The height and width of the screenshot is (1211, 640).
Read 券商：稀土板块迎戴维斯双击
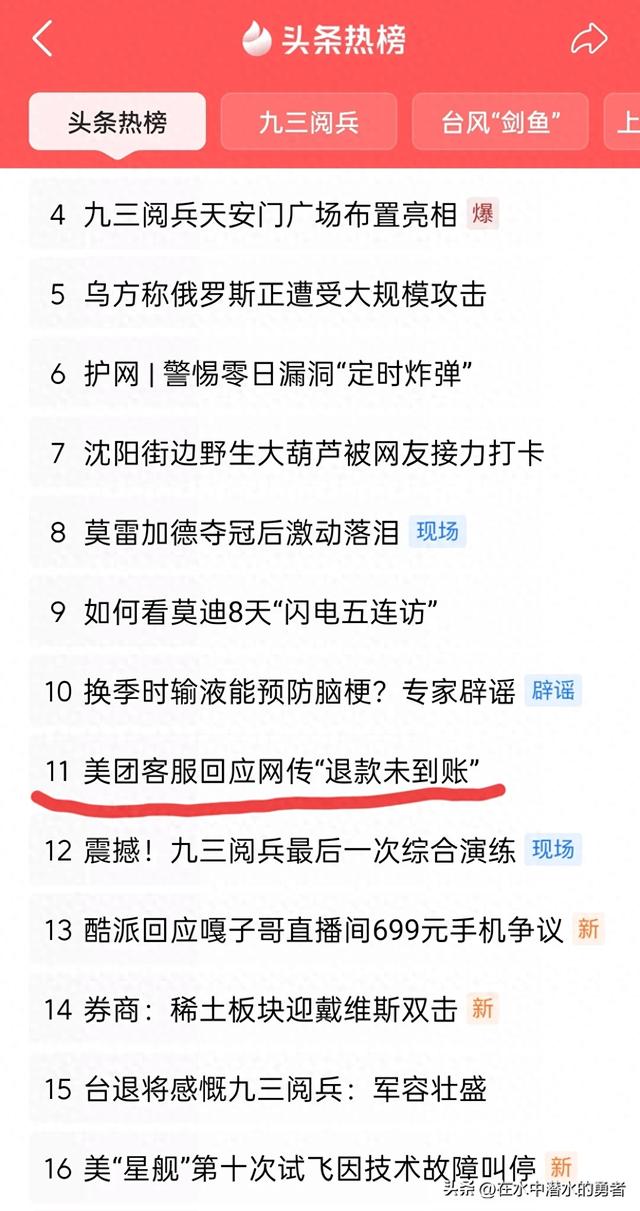tap(270, 1009)
